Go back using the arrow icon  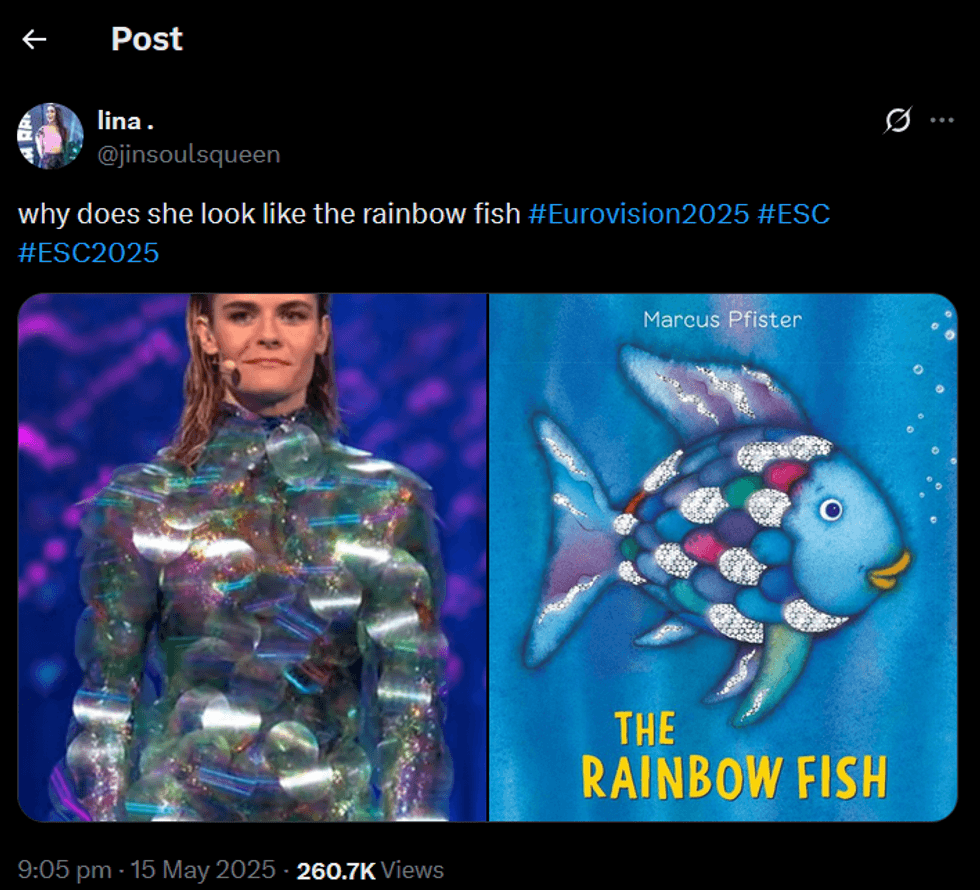[35, 40]
